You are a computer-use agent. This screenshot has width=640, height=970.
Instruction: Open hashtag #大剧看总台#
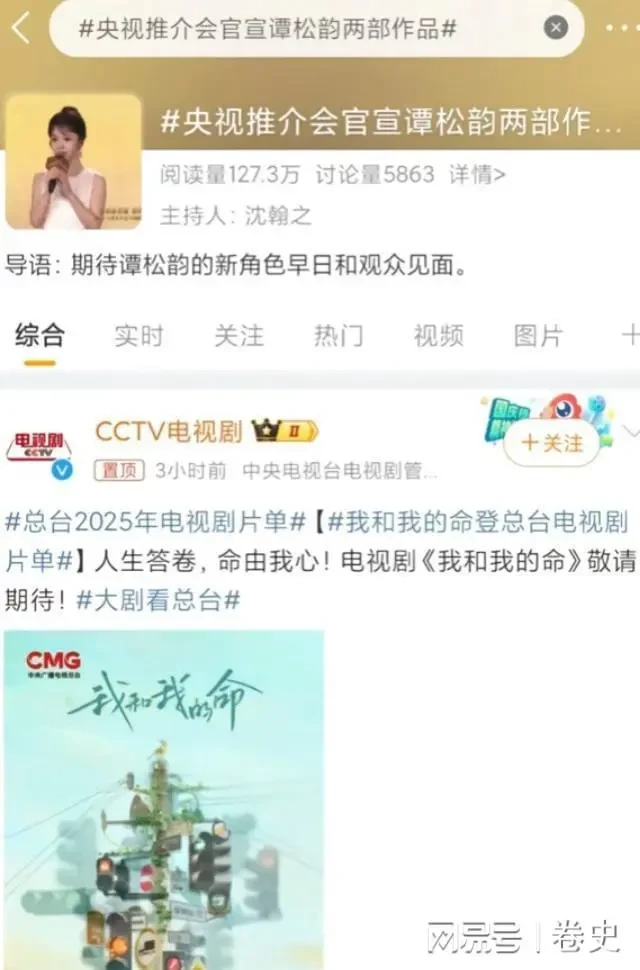click(x=159, y=600)
